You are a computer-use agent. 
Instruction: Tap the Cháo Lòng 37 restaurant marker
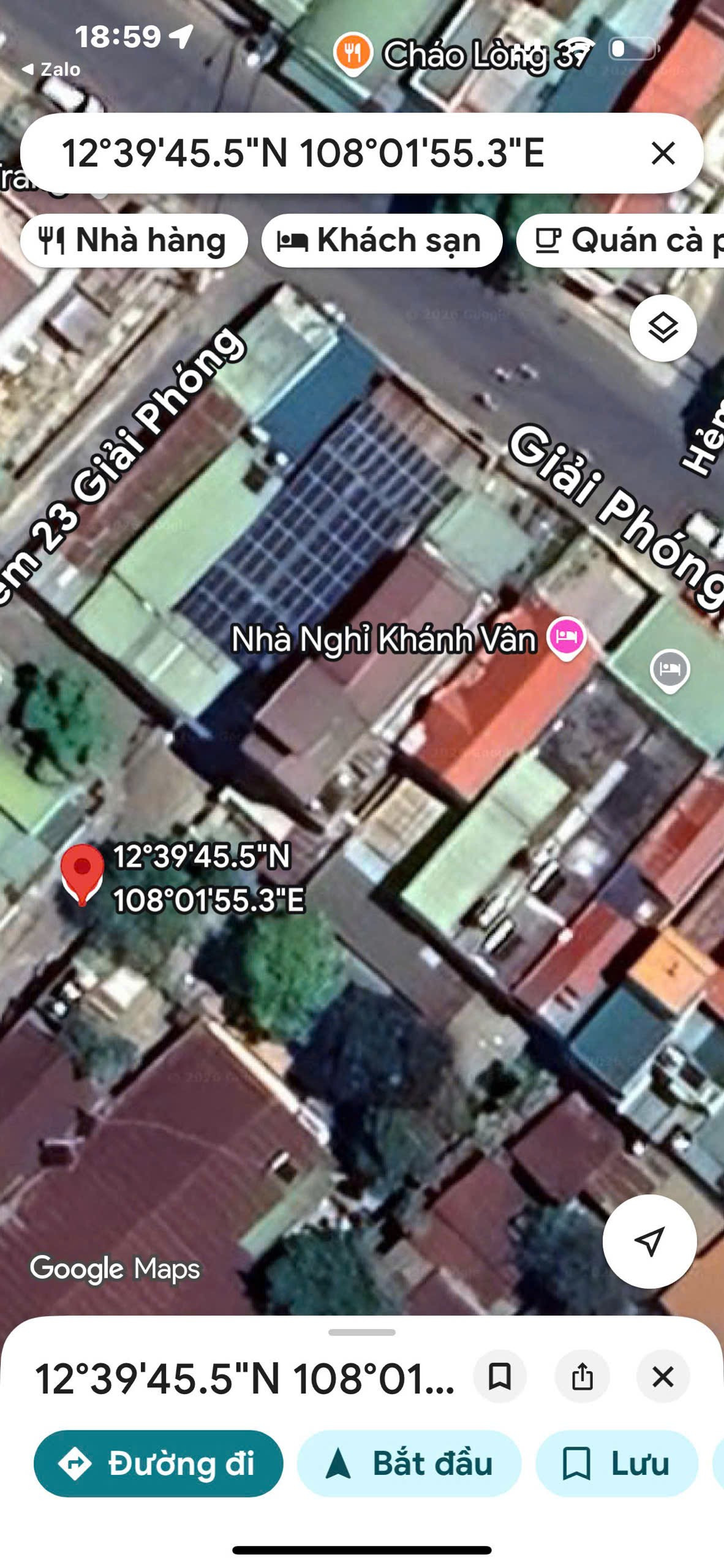pyautogui.click(x=353, y=54)
